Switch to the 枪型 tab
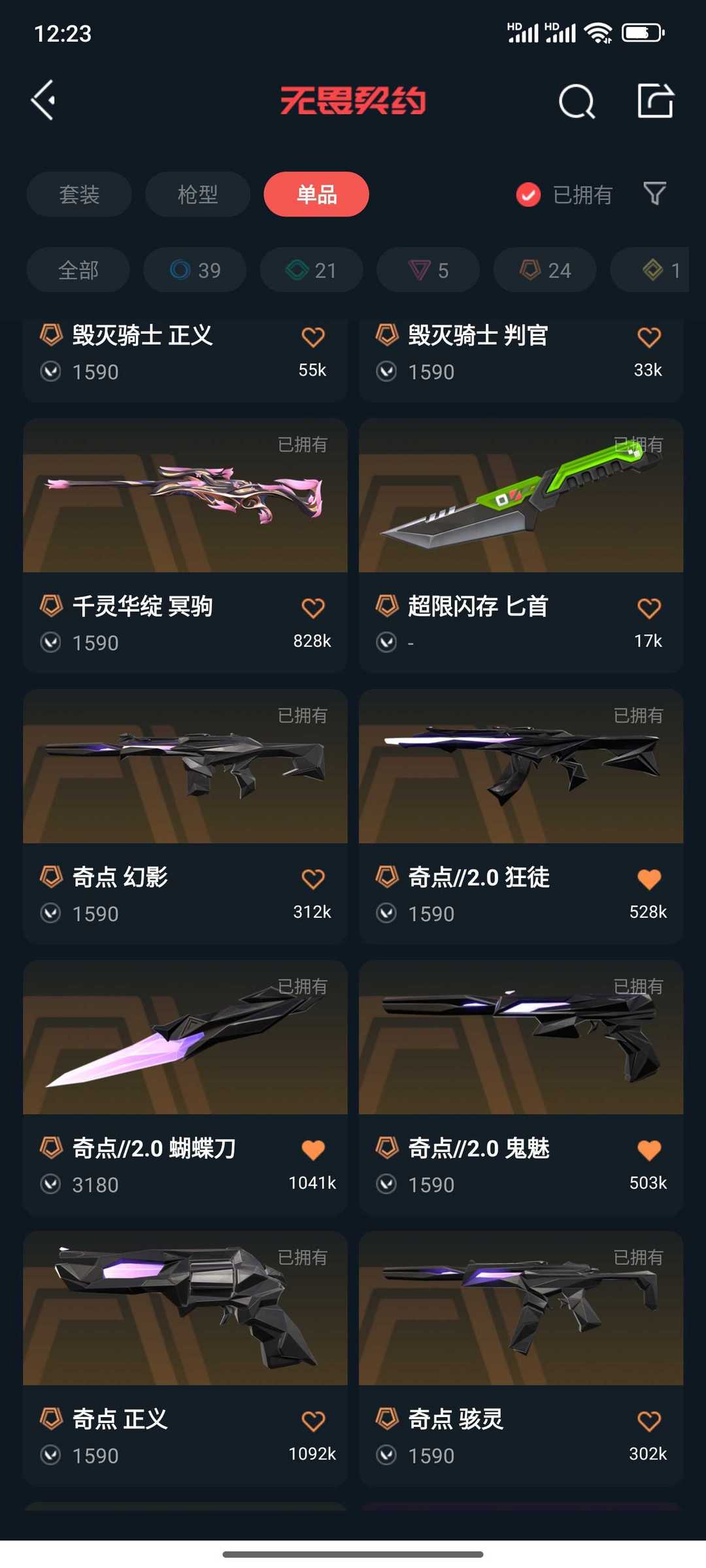The width and height of the screenshot is (706, 1568). 197,195
